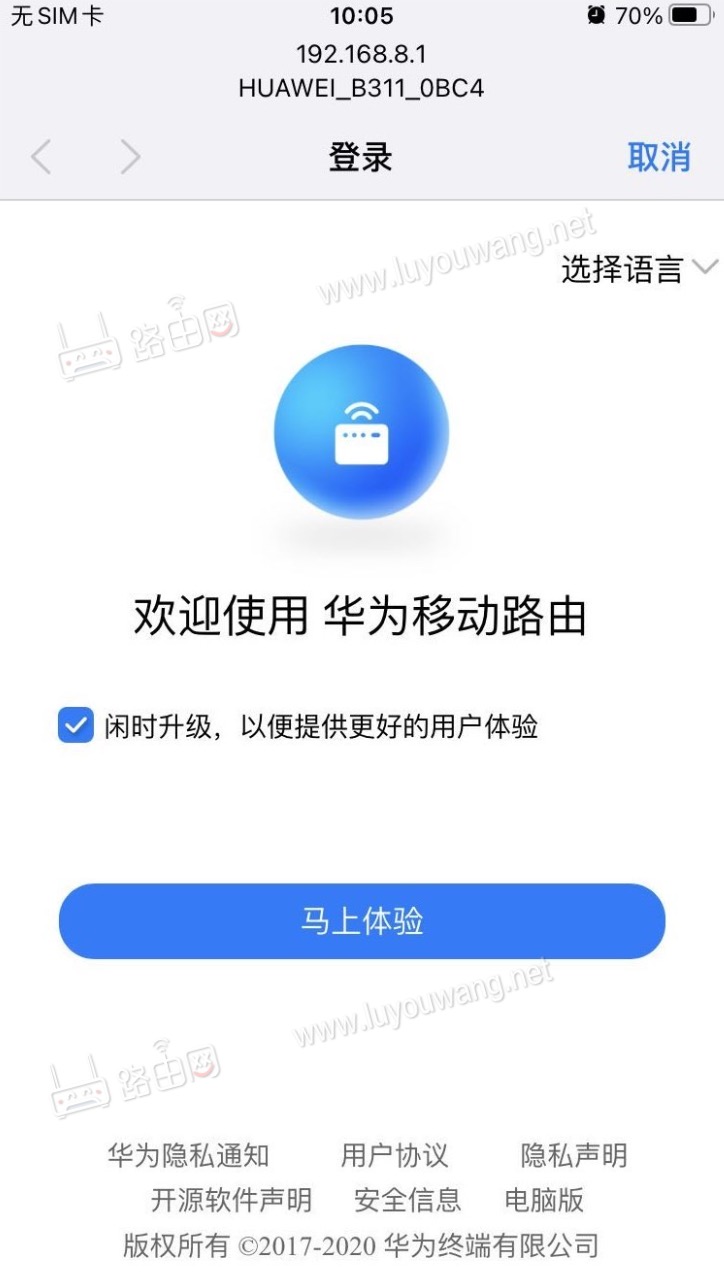The image size is (724, 1282).
Task: Go back with the left arrow
Action: click(x=41, y=157)
